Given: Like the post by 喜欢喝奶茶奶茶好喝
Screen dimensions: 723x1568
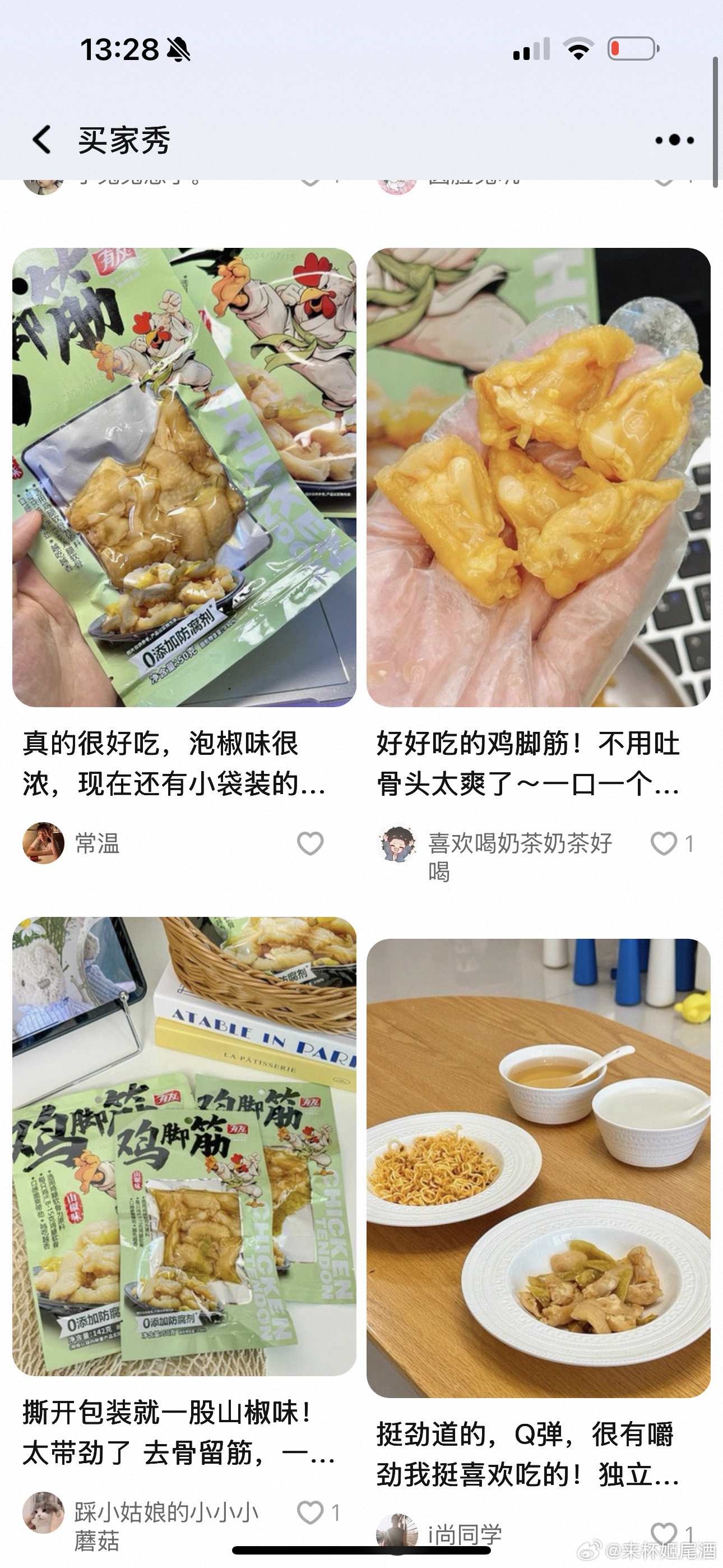Looking at the screenshot, I should coord(664,843).
